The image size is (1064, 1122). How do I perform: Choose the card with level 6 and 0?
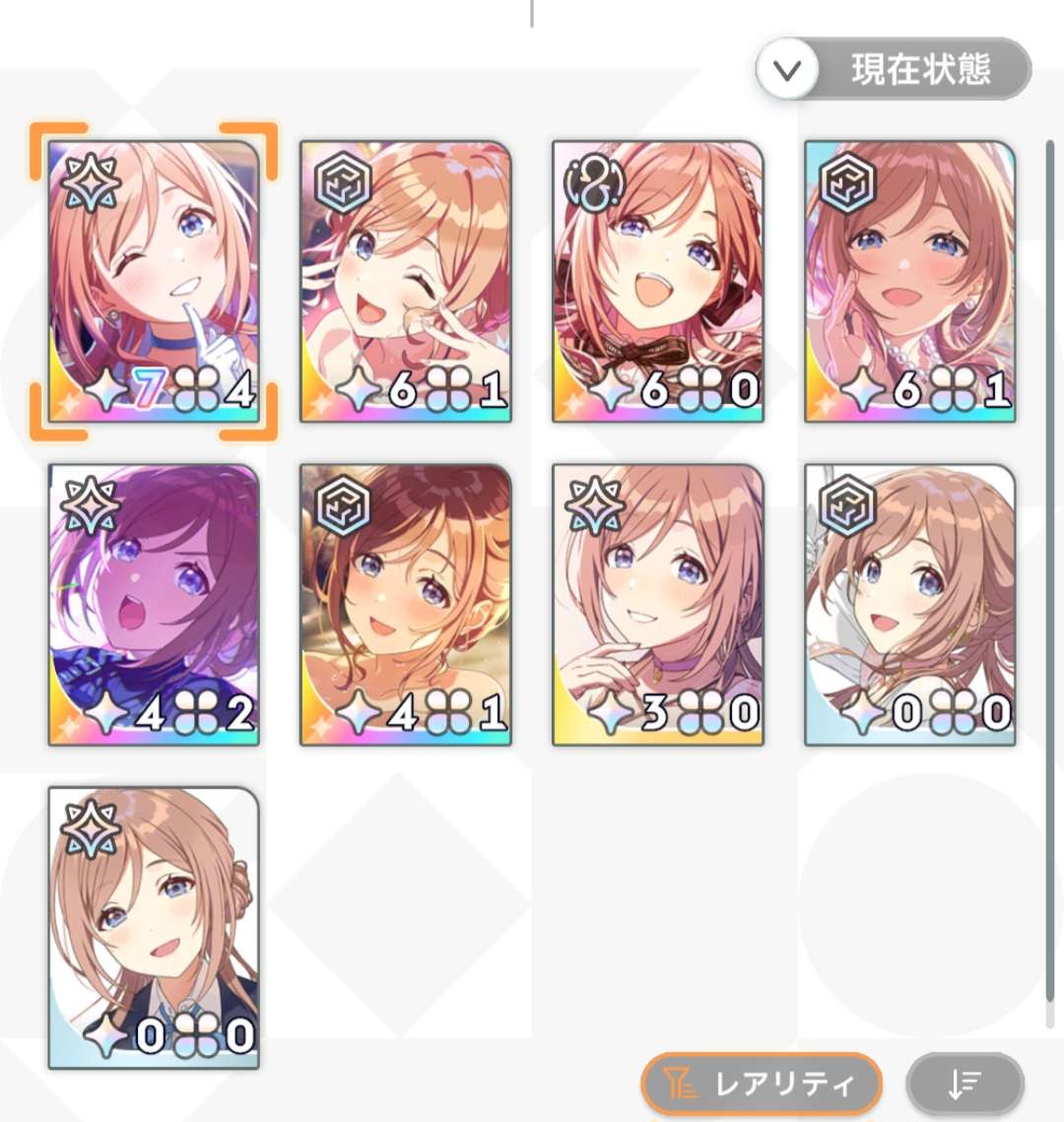(658, 281)
